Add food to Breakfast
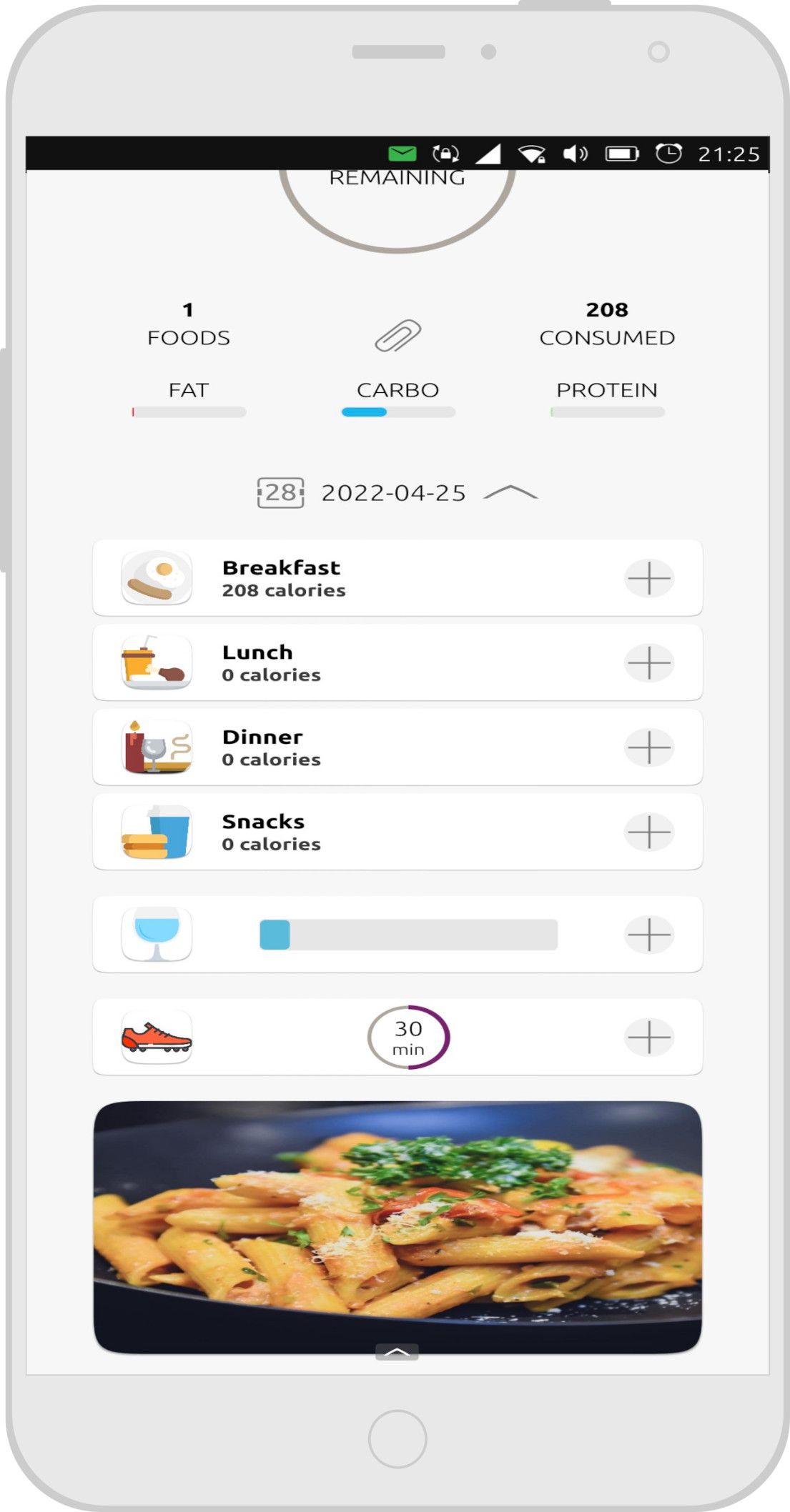Image resolution: width=790 pixels, height=1512 pixels. 648,578
